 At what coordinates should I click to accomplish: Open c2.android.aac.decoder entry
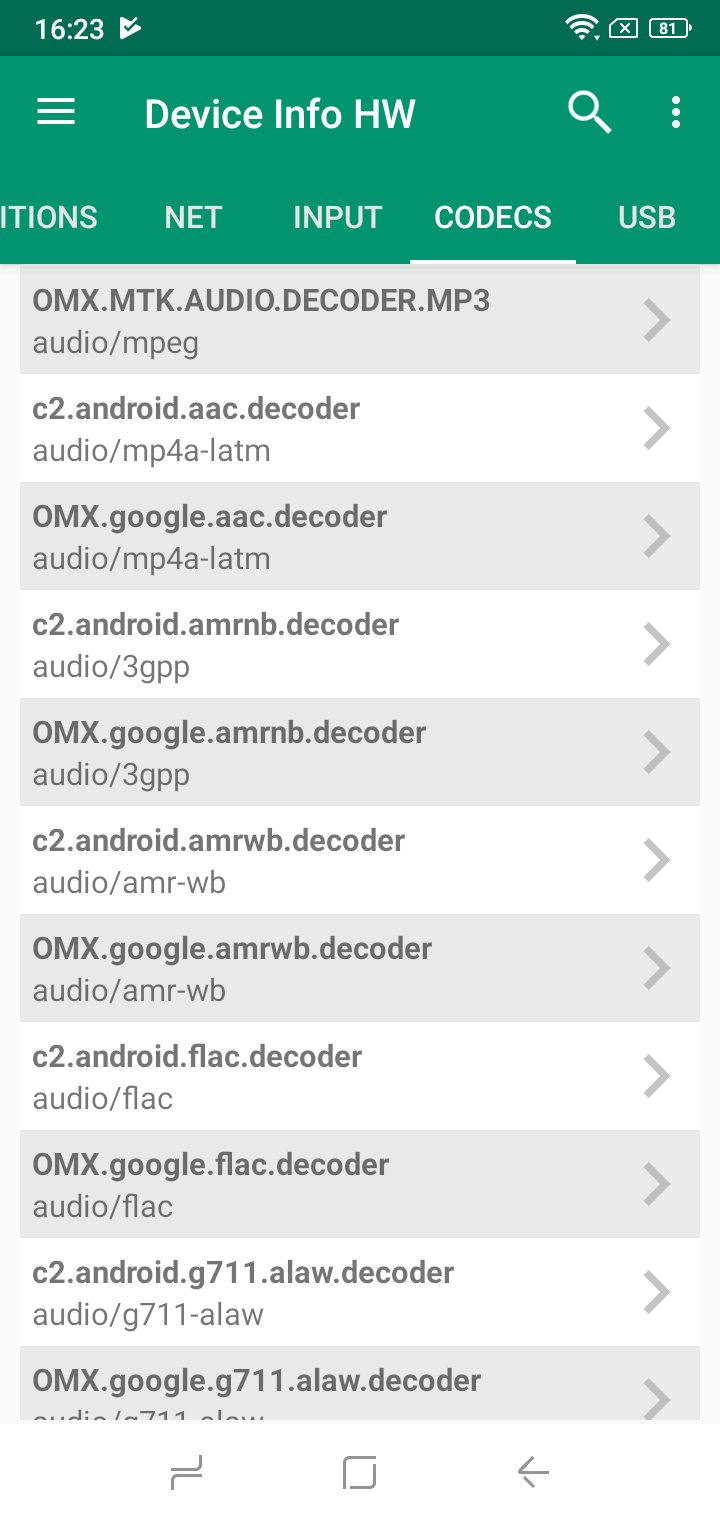[360, 428]
